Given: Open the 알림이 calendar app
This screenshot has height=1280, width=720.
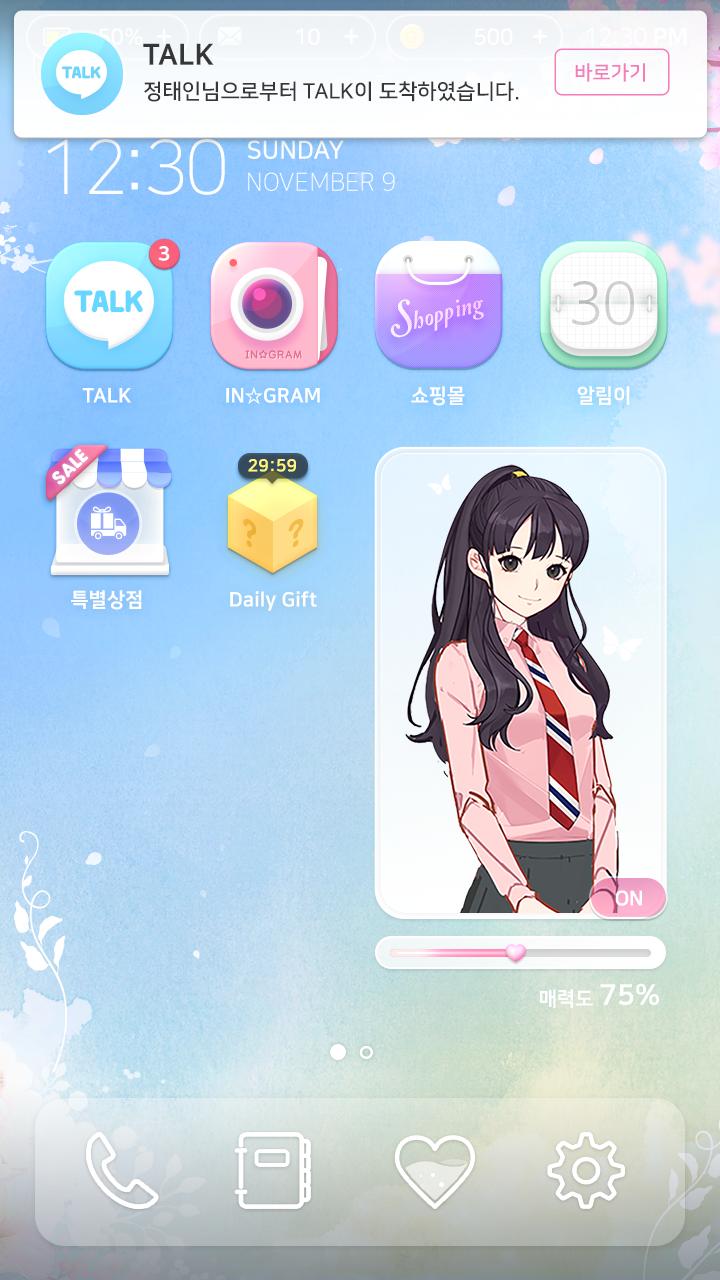Looking at the screenshot, I should 603,305.
